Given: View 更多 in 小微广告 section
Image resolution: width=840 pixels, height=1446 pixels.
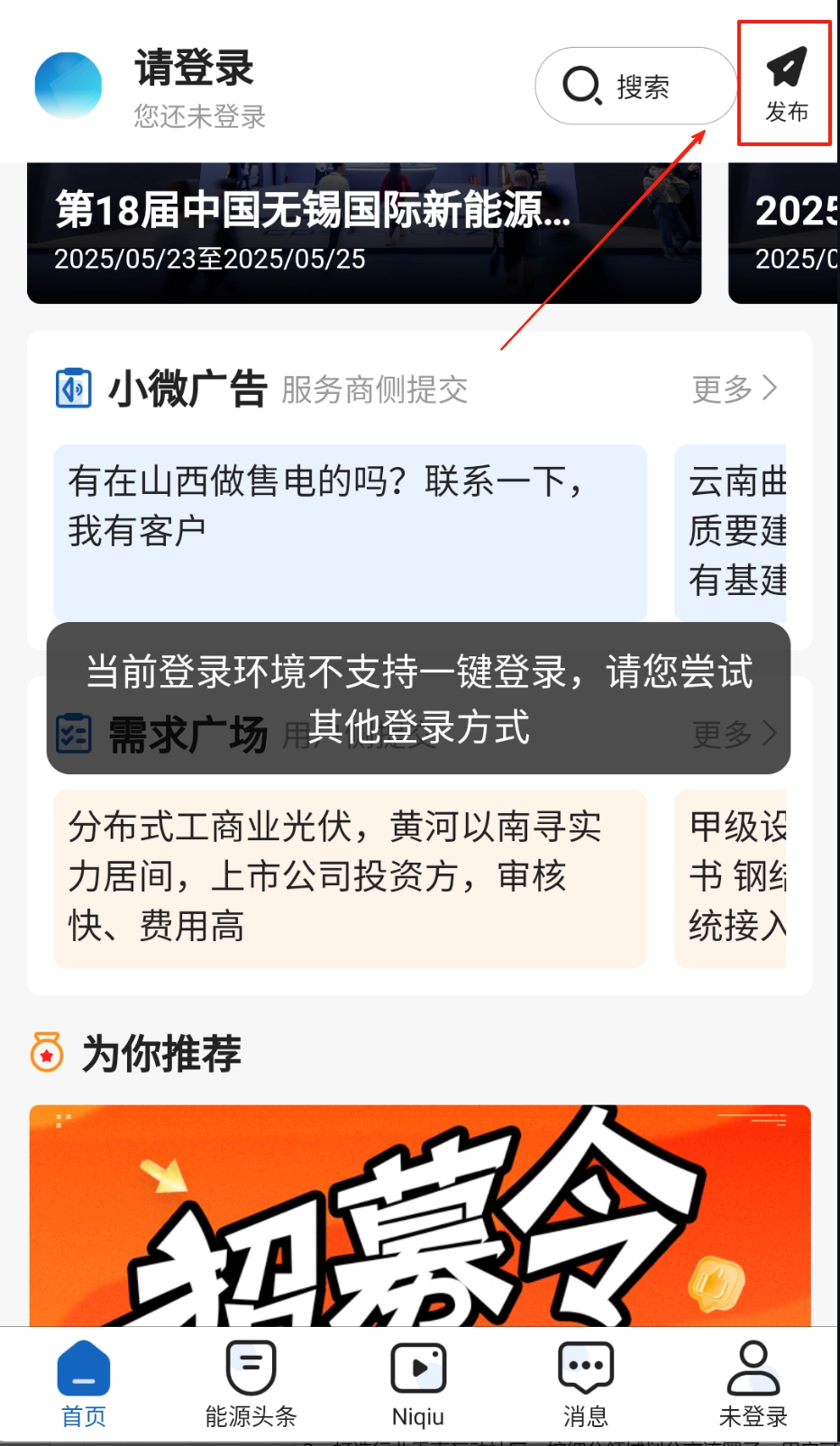Looking at the screenshot, I should (x=733, y=389).
